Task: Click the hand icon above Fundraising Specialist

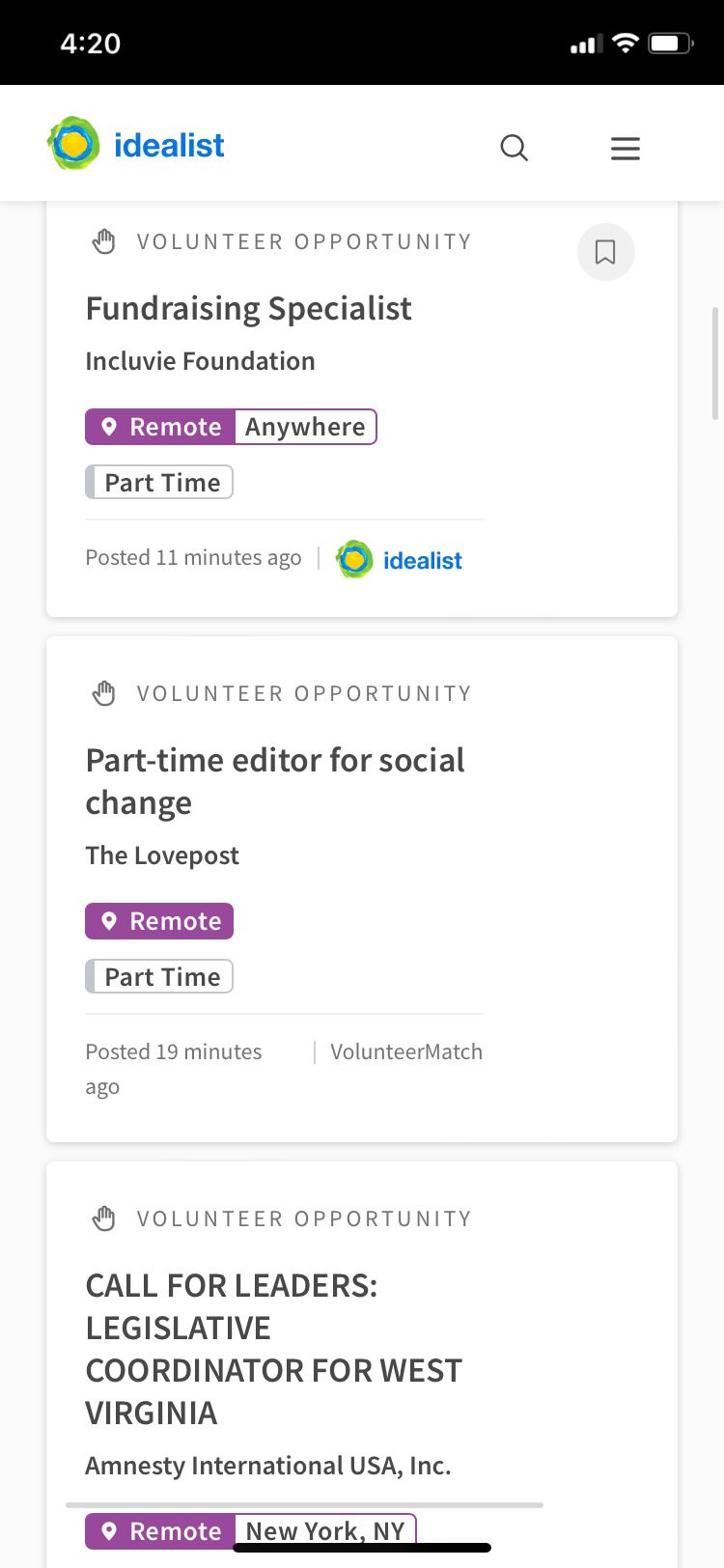Action: pyautogui.click(x=103, y=240)
